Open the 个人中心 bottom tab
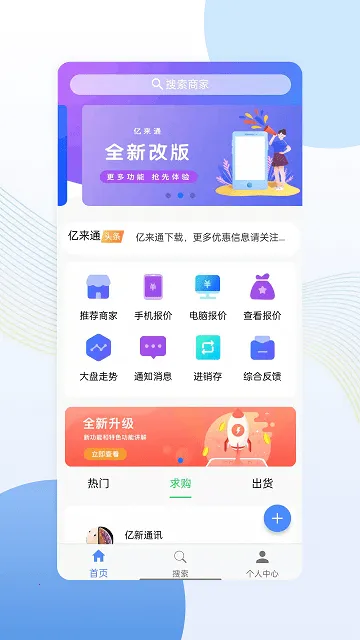This screenshot has height=640, width=360. [262, 563]
